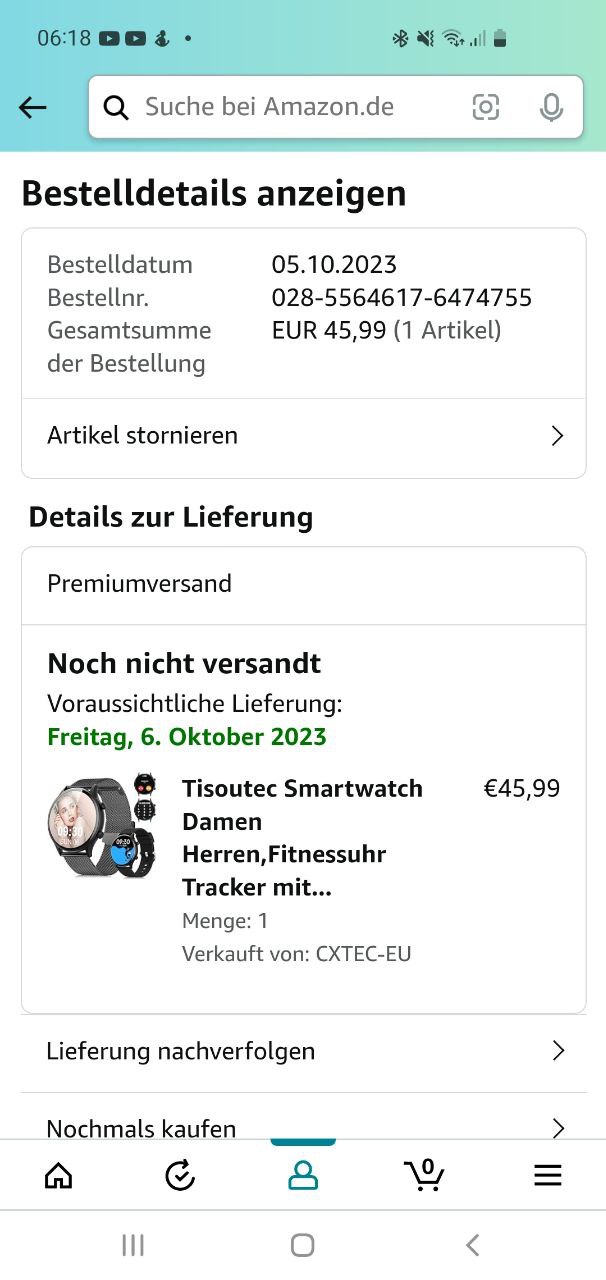Open Artikel stornieren
The width and height of the screenshot is (606, 1280).
point(304,436)
